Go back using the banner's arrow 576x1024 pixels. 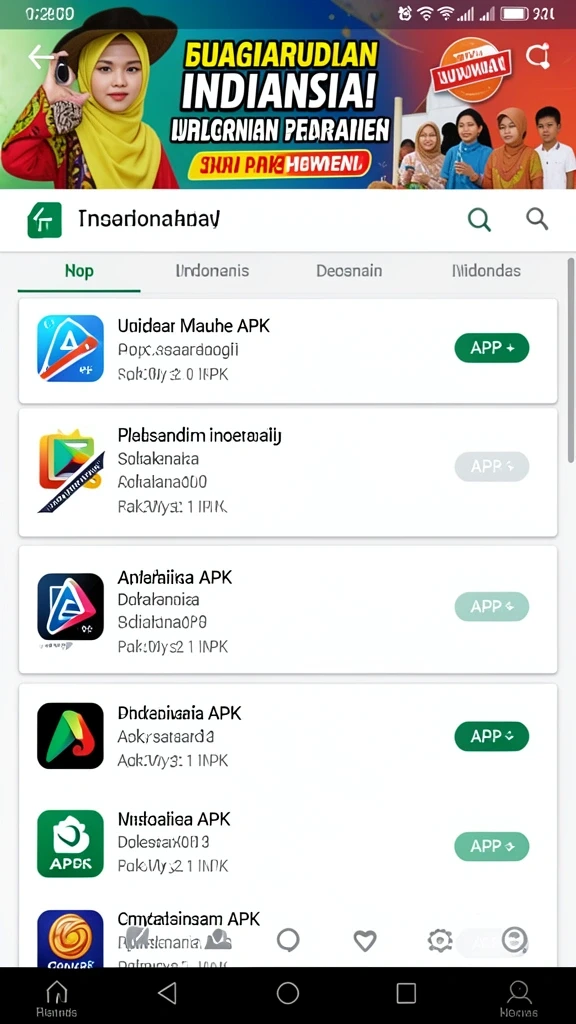(x=41, y=57)
